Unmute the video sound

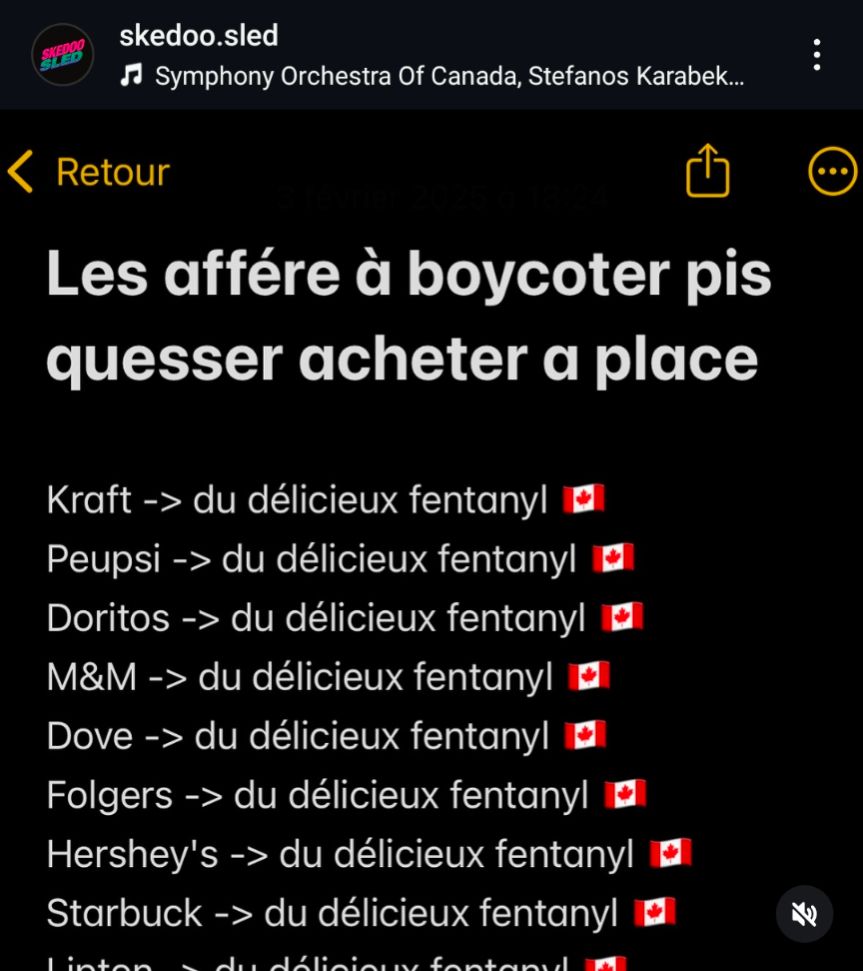(x=804, y=913)
